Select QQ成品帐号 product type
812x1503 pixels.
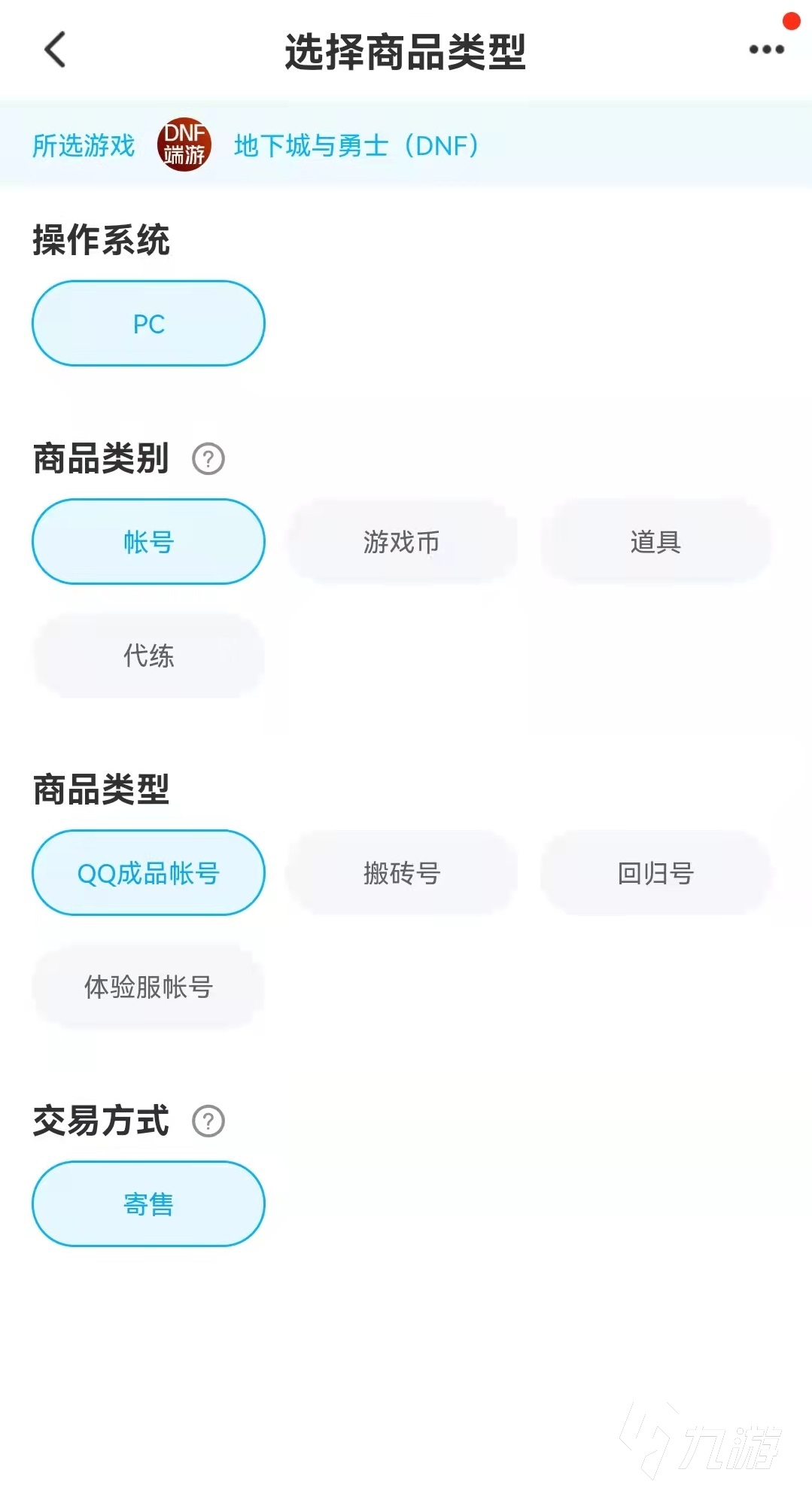click(x=148, y=873)
